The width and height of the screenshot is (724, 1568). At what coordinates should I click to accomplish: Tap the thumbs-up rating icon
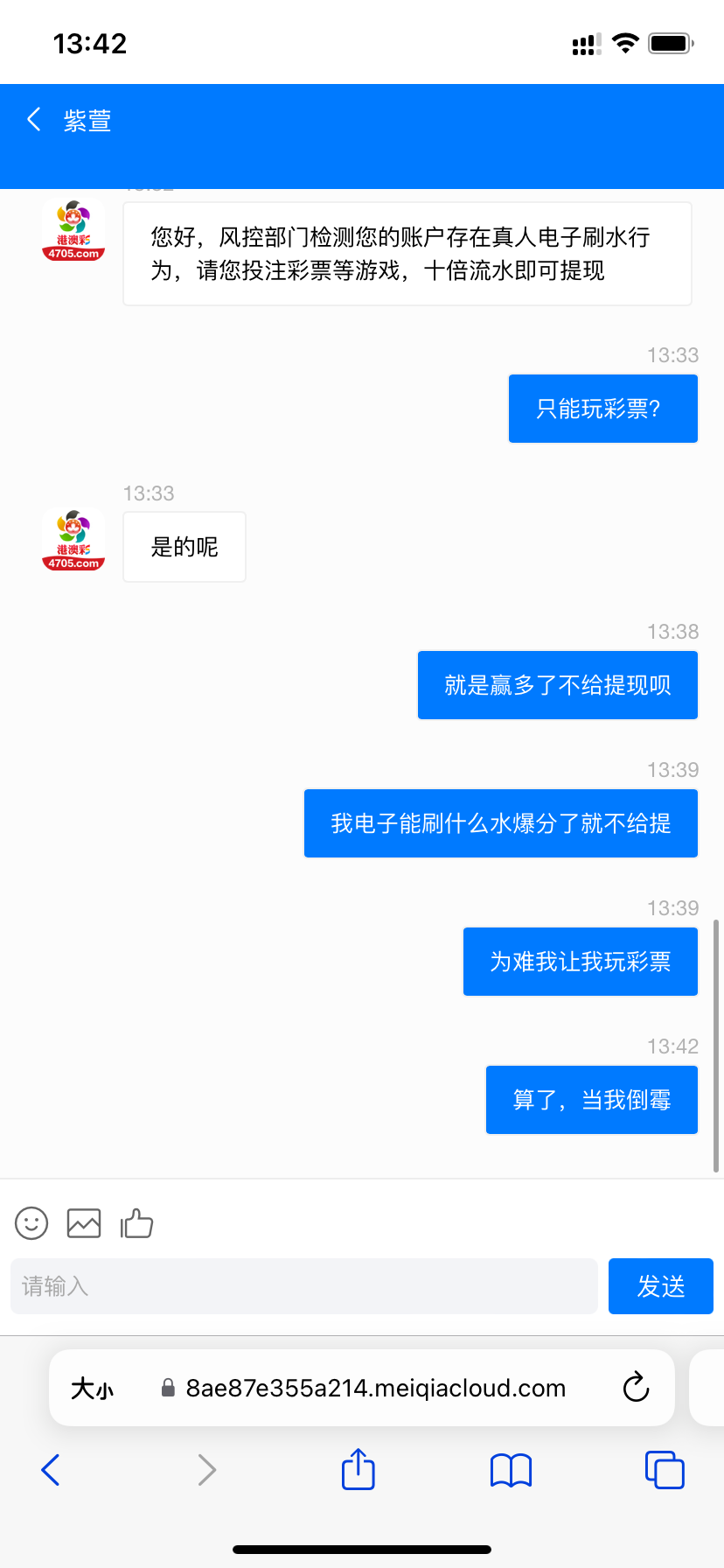[x=138, y=1223]
